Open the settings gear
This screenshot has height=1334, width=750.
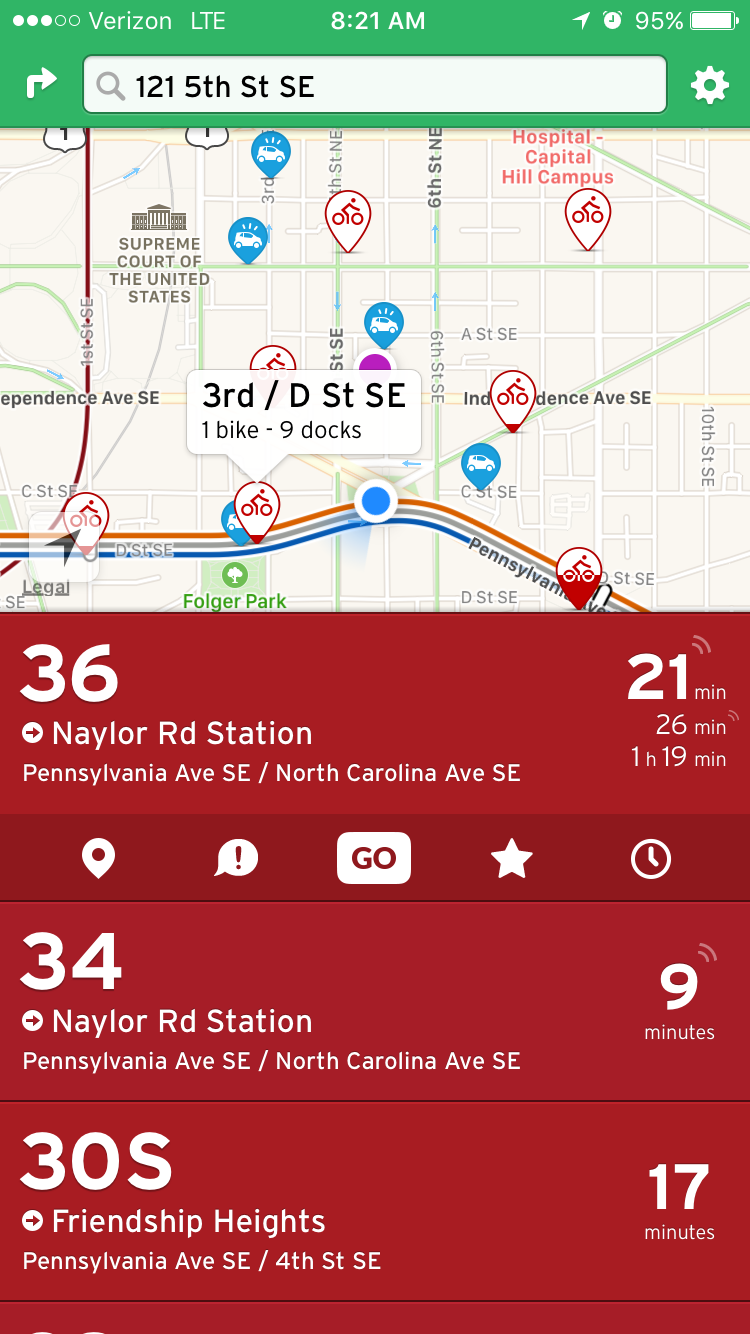pos(710,86)
